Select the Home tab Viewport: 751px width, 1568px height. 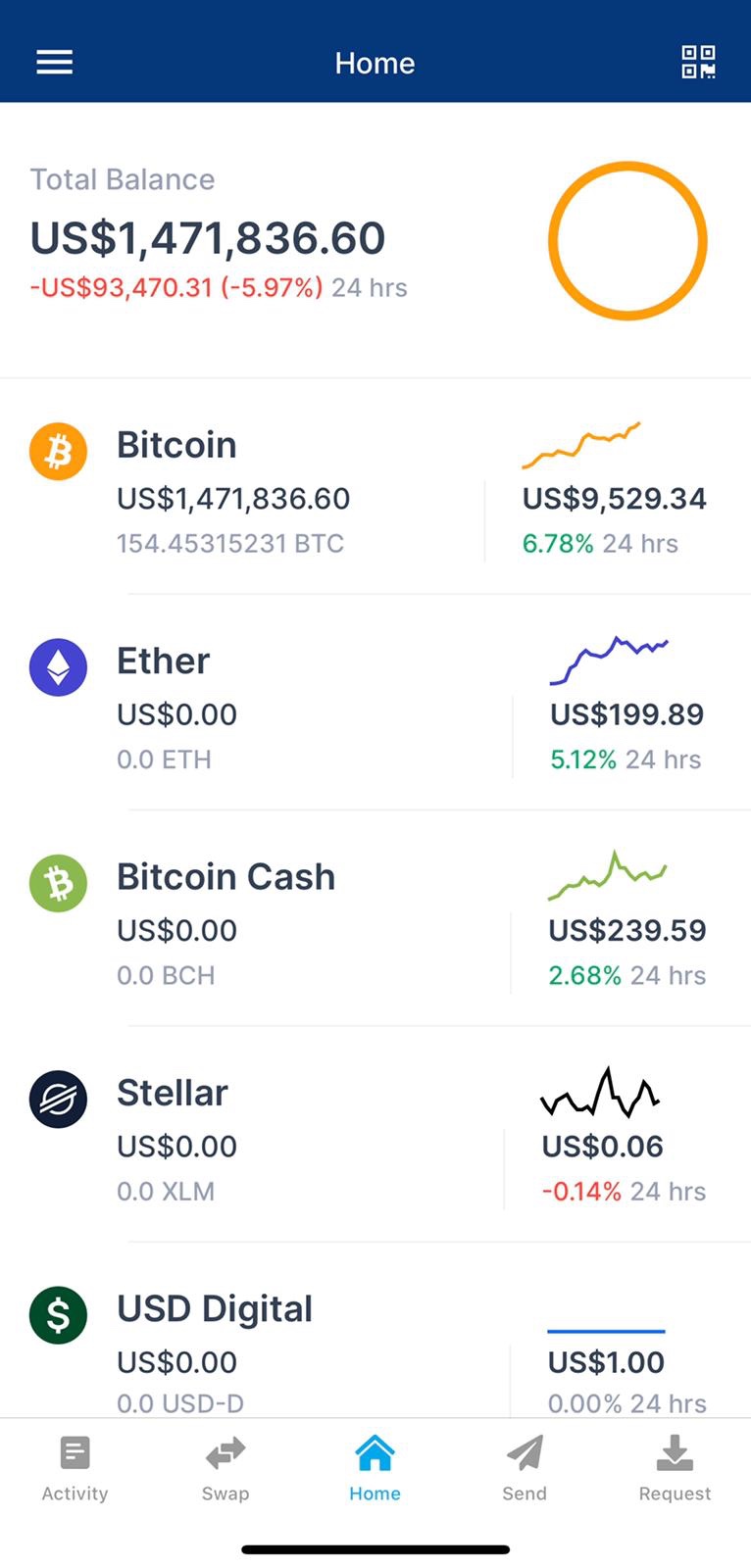click(375, 1468)
